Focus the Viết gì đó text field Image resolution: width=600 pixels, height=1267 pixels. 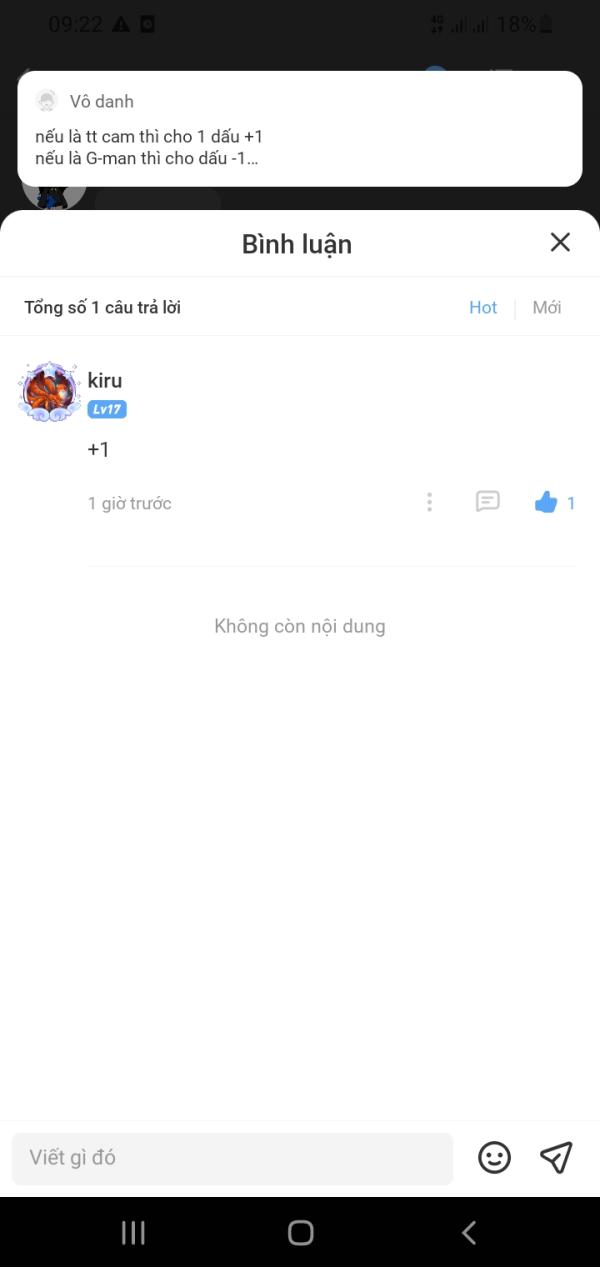[x=232, y=1158]
